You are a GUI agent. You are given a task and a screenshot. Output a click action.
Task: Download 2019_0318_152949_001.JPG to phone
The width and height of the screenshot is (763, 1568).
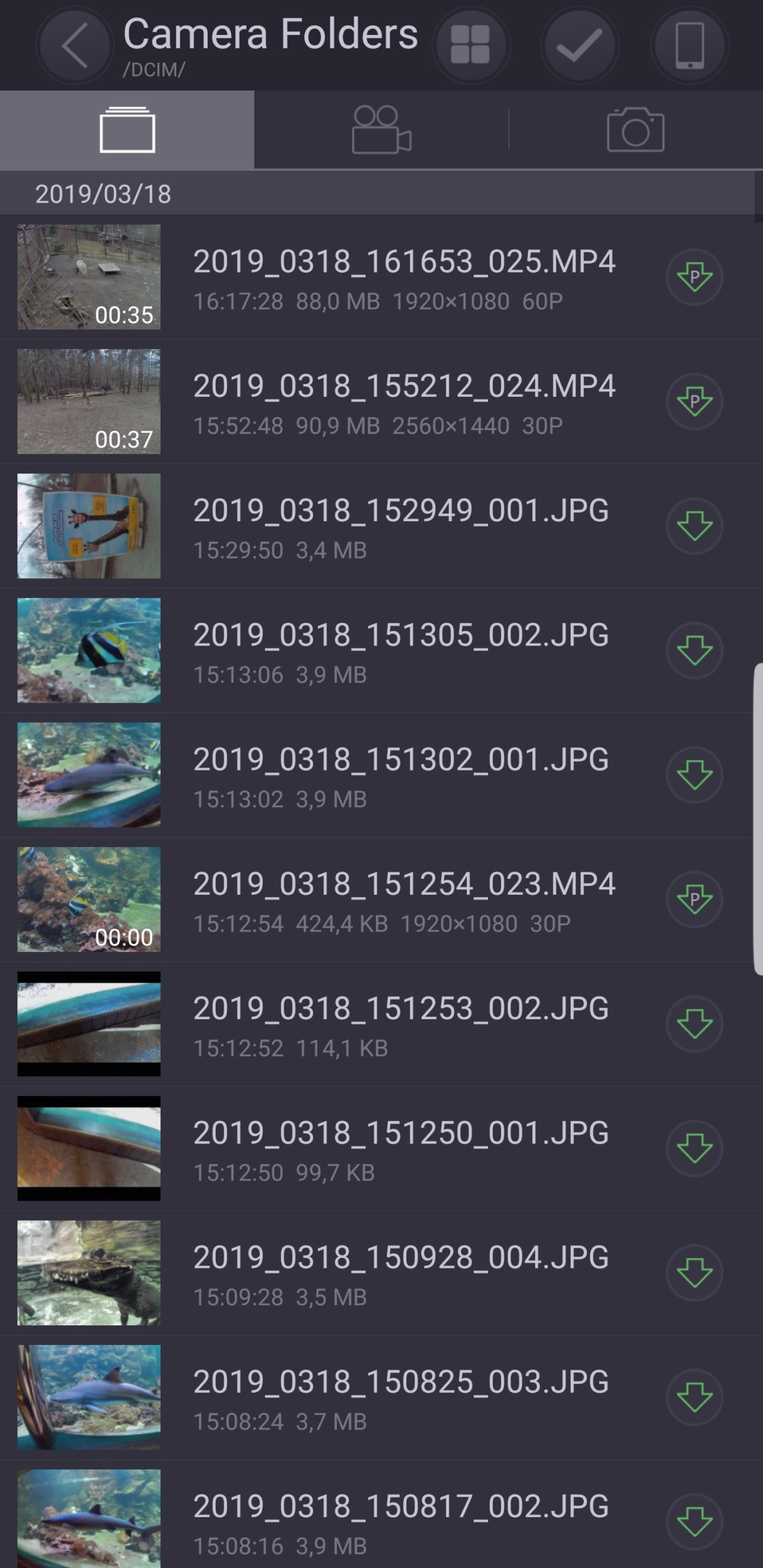pos(694,526)
